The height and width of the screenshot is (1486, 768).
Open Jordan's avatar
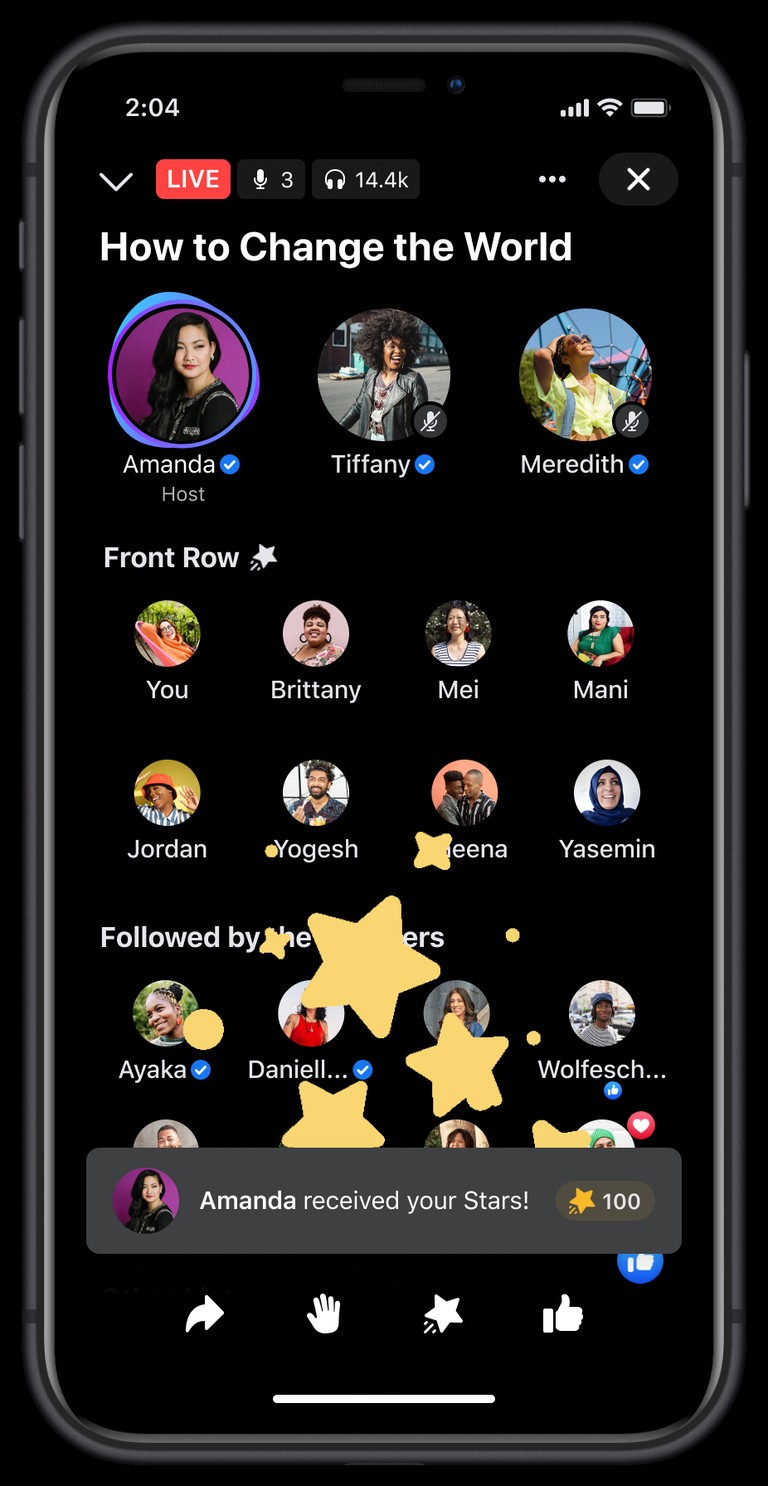tap(167, 792)
